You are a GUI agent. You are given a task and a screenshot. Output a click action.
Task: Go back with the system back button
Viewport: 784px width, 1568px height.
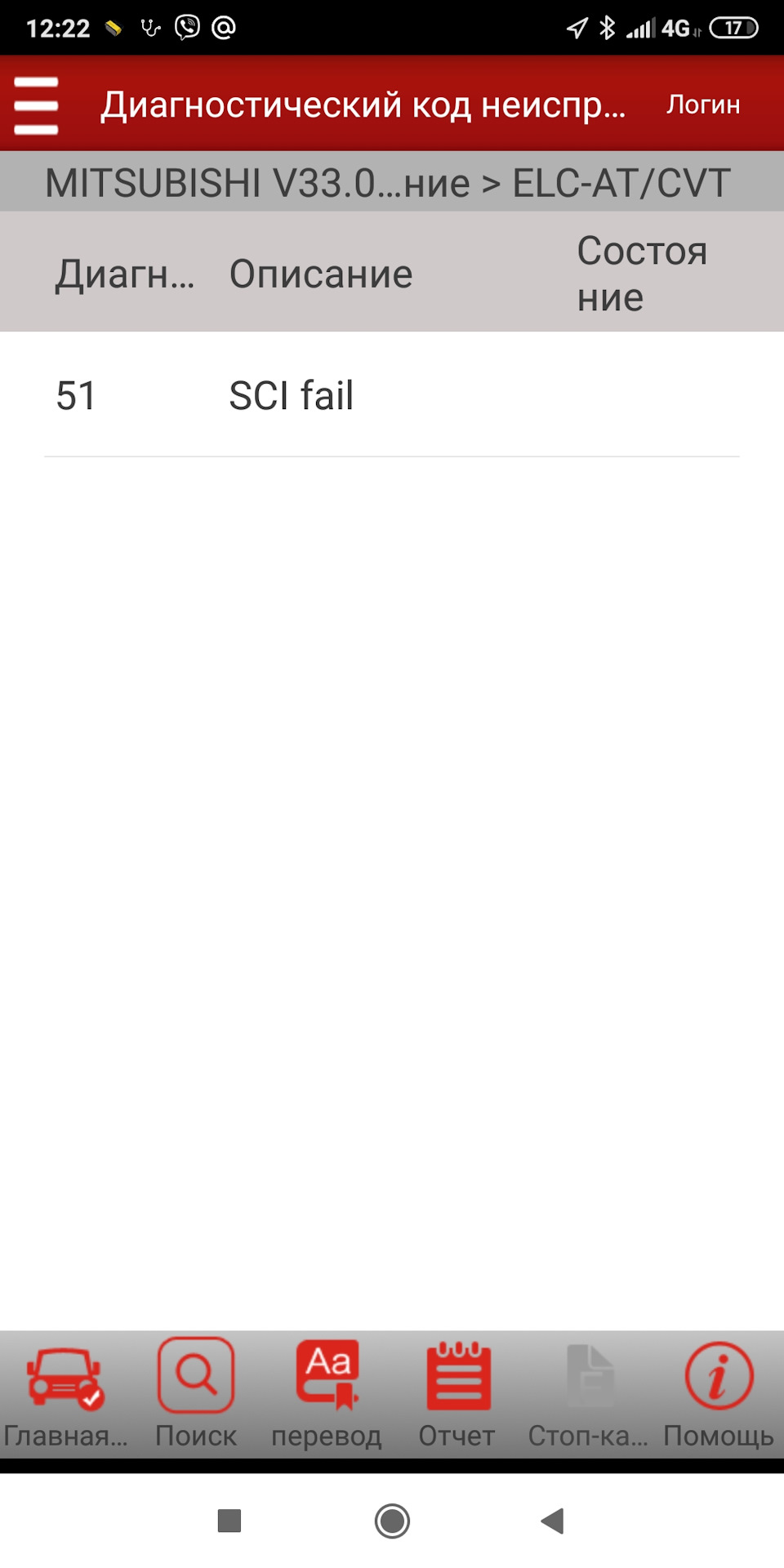(x=553, y=1521)
